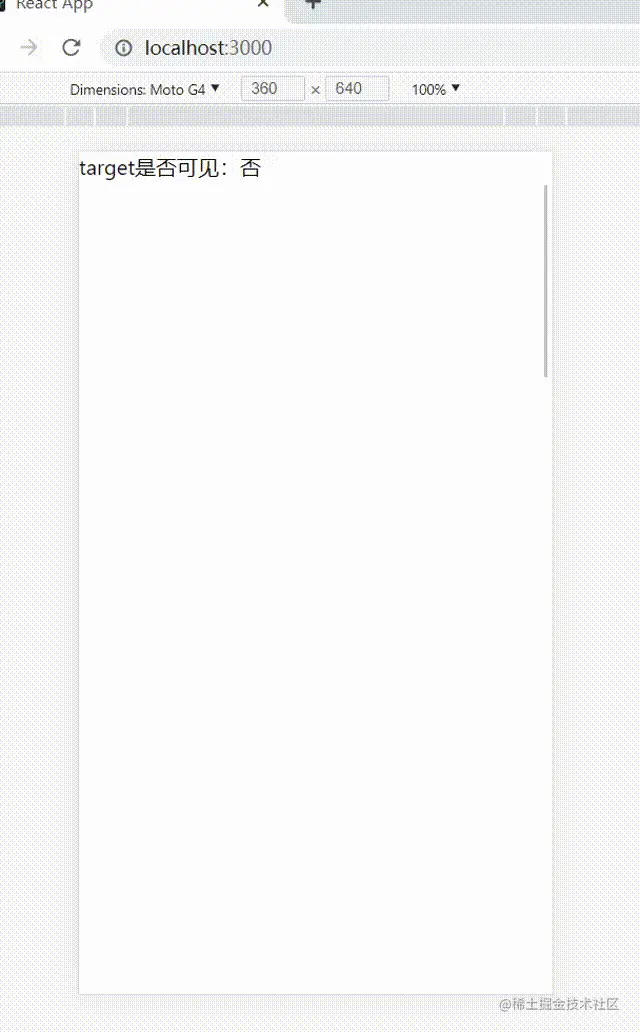Open the Dimensions Moto G4 dropdown
The height and width of the screenshot is (1032, 640).
(145, 89)
